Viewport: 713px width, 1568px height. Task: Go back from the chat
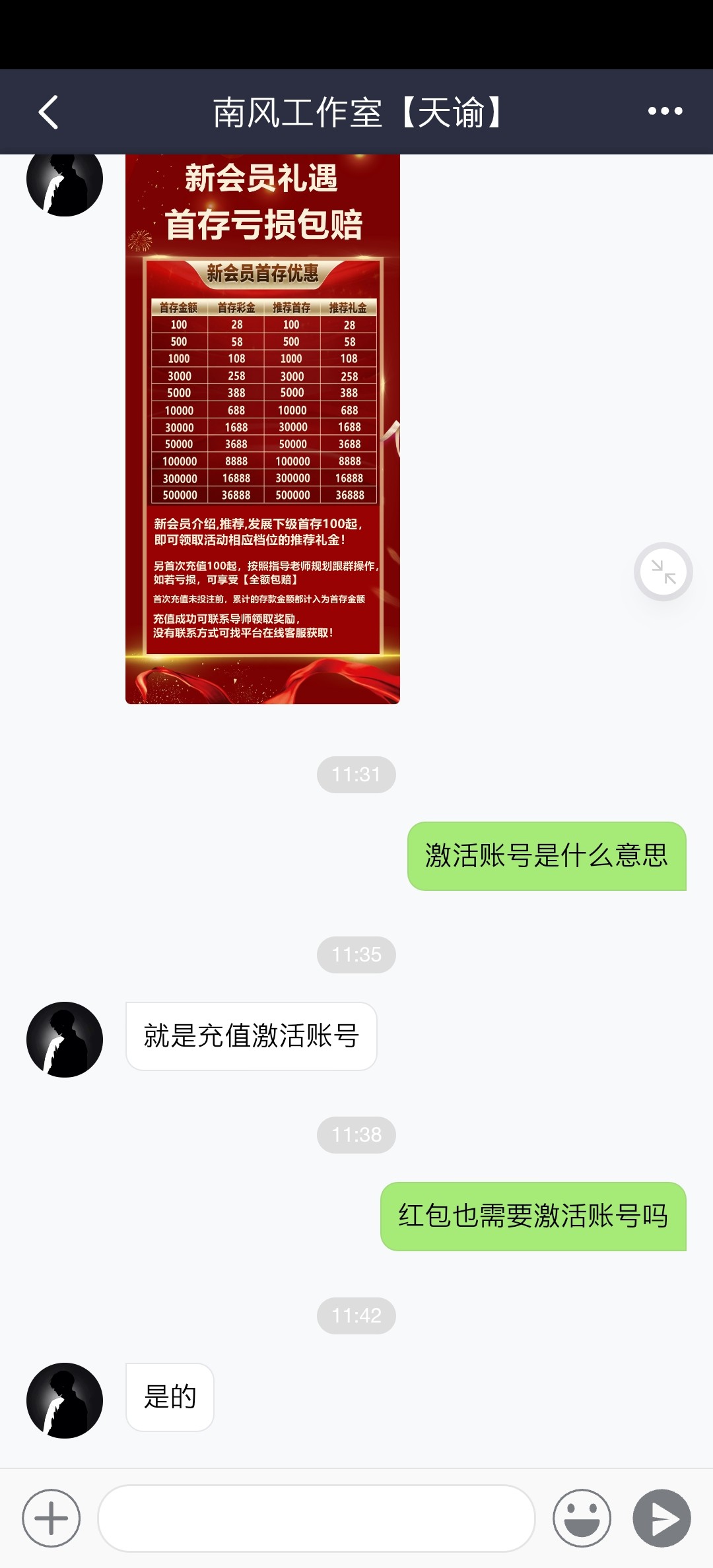click(48, 112)
